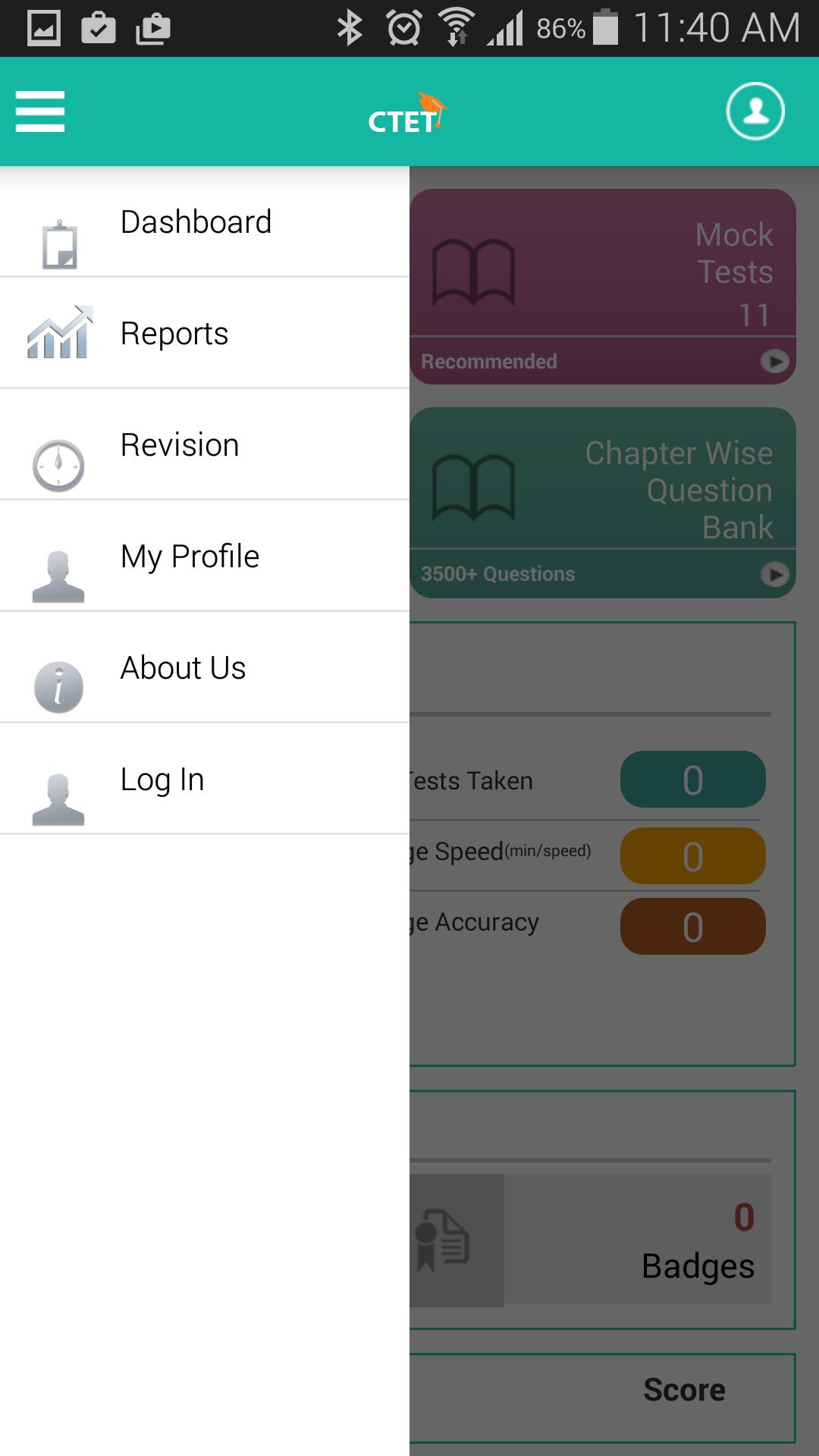Open the user profile icon in header

(755, 111)
